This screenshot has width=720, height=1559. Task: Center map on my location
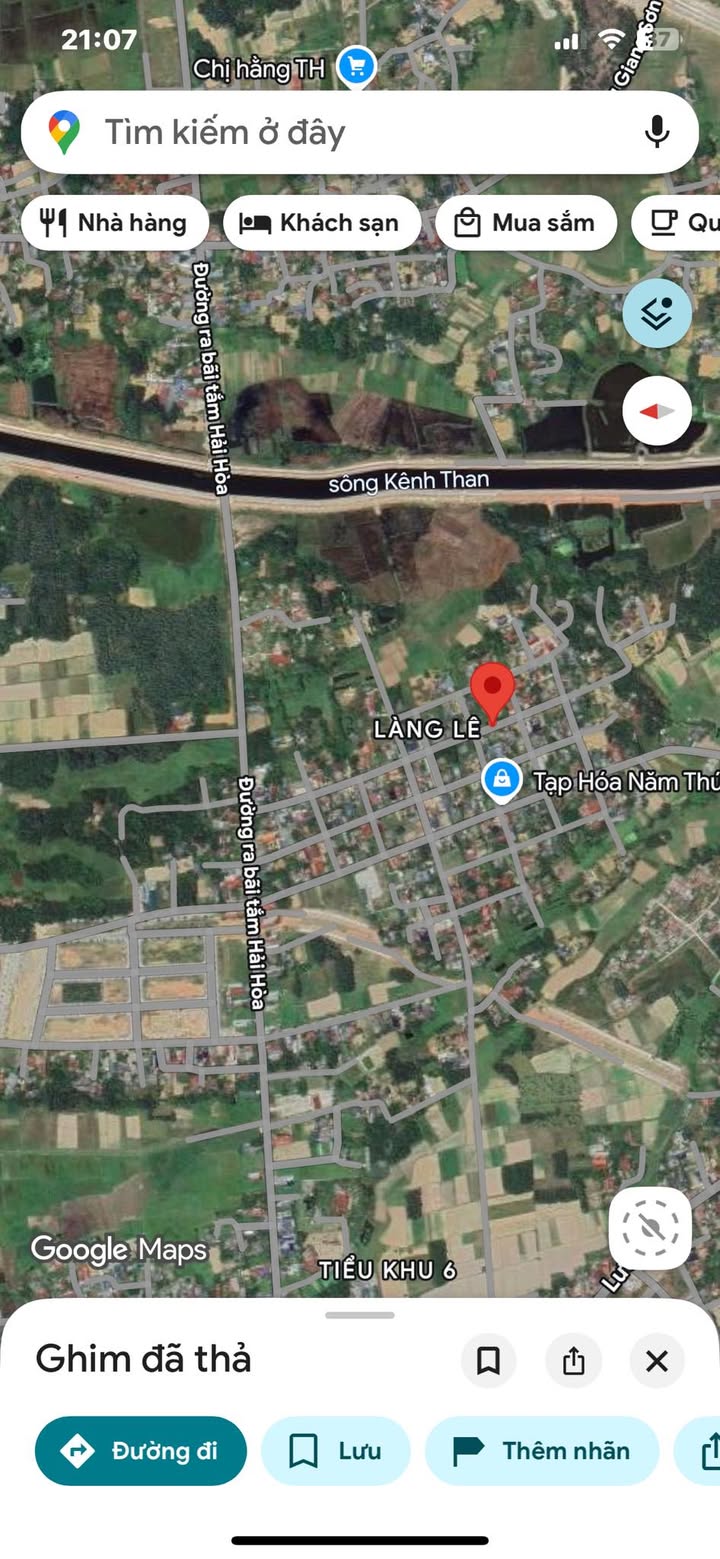coord(649,1227)
